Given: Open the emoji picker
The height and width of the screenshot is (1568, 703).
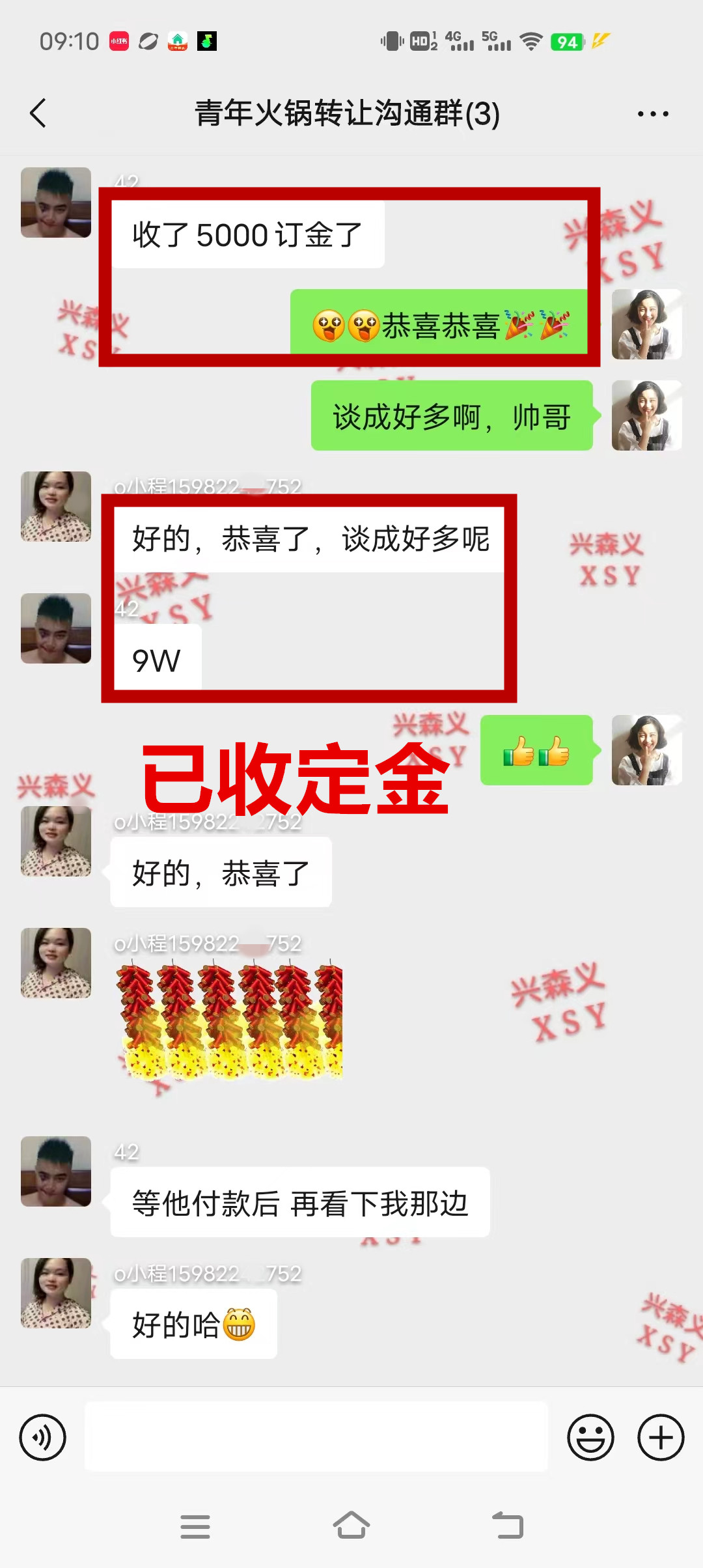Looking at the screenshot, I should 590,1437.
